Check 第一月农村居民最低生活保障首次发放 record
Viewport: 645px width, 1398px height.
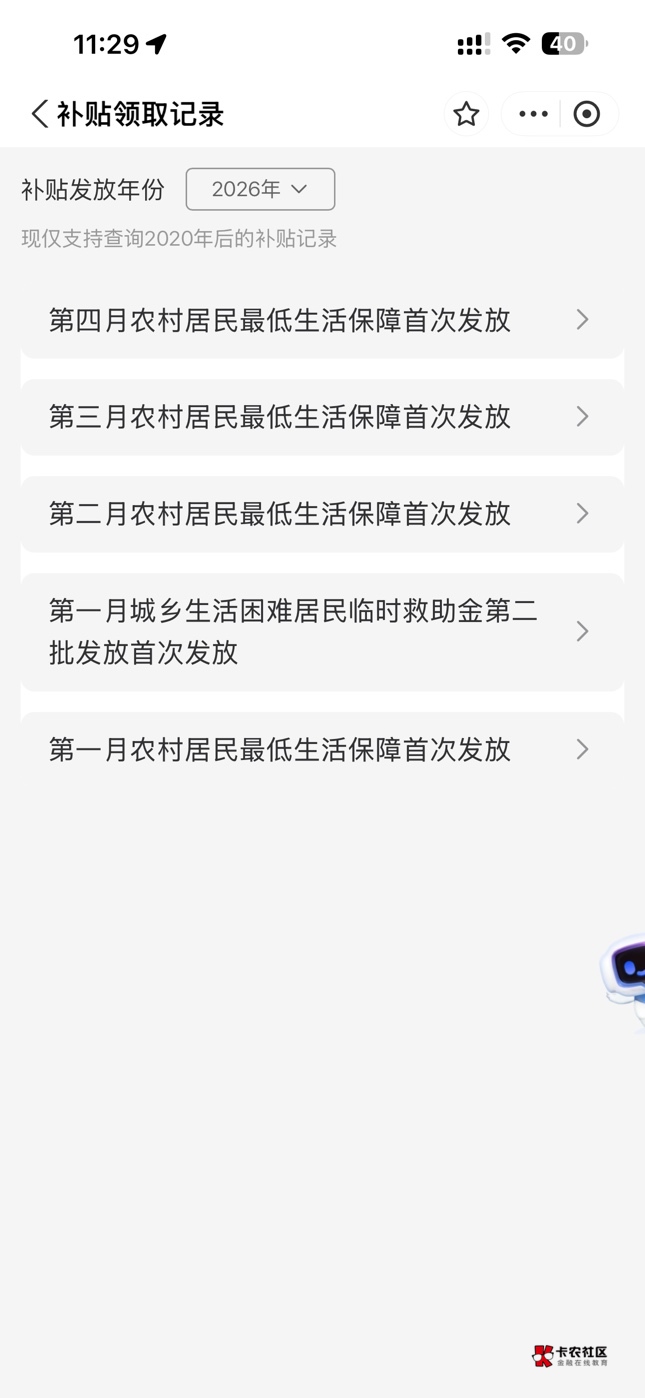click(x=321, y=750)
